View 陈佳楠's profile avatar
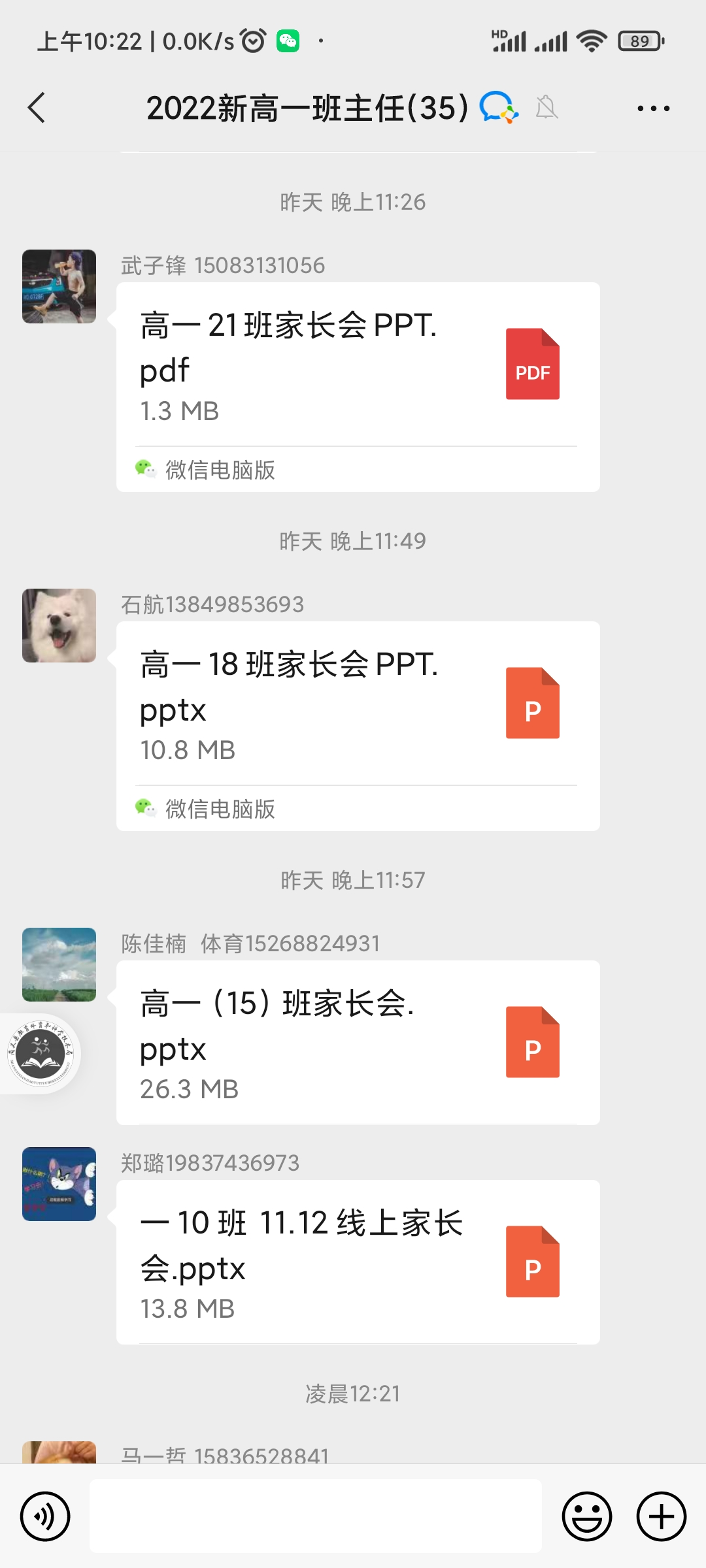The image size is (706, 1568). 59,964
